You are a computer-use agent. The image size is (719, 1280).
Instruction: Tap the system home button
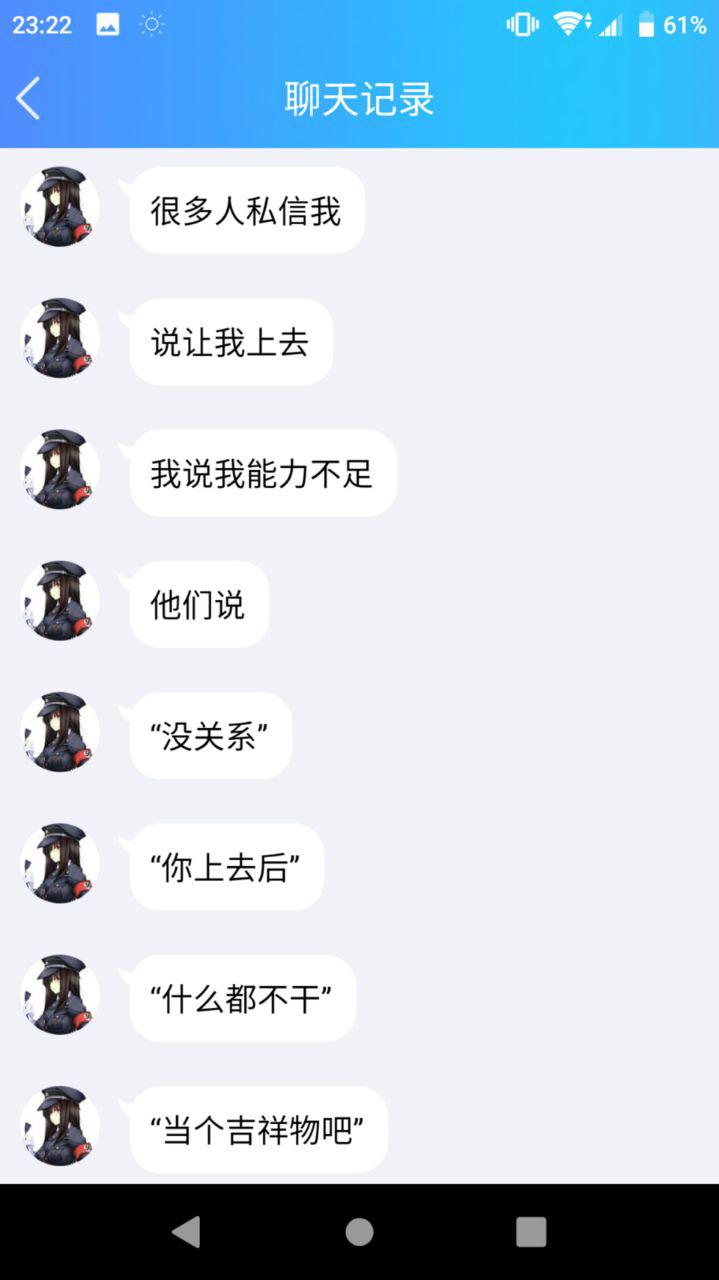pyautogui.click(x=359, y=1232)
